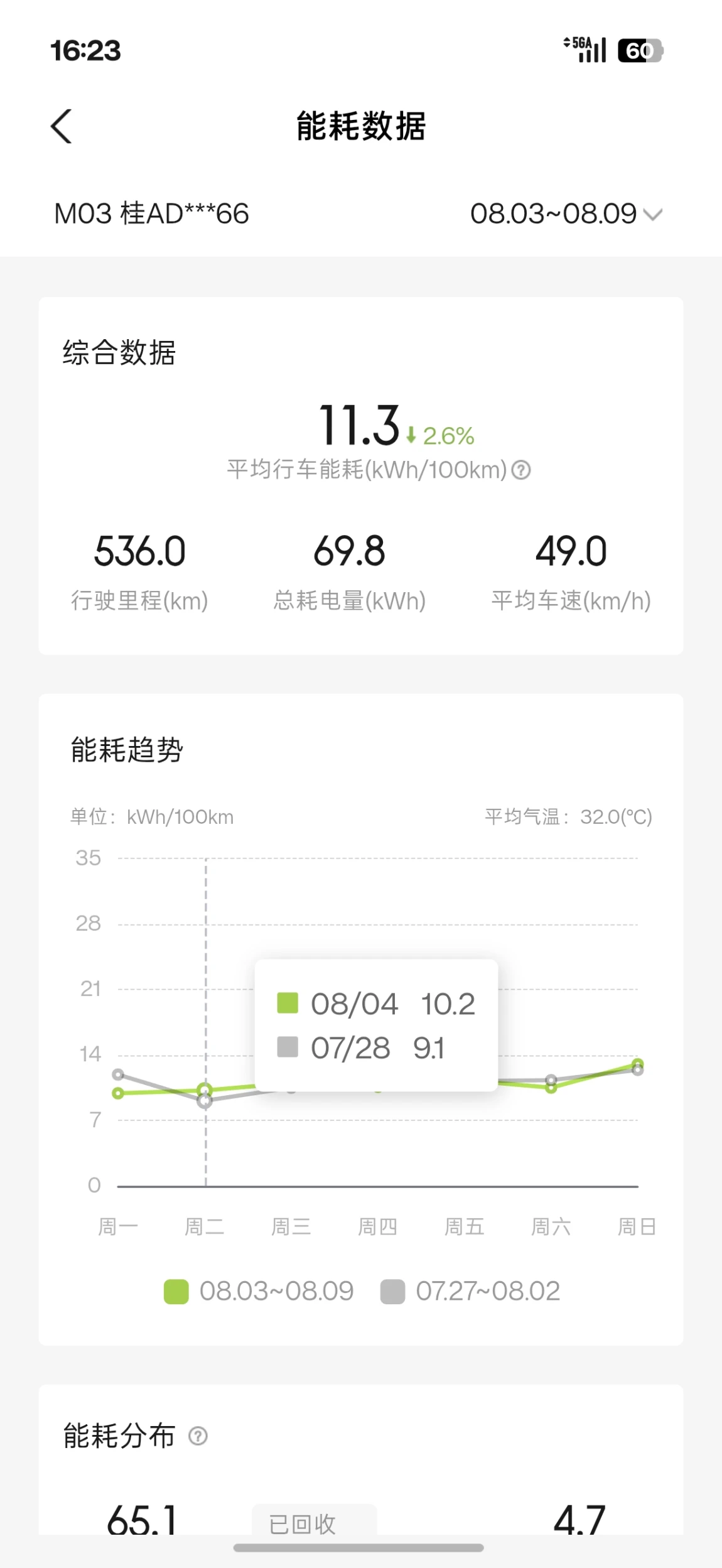Select the 周一 green data point
This screenshot has width=722, height=1568.
(x=117, y=1093)
